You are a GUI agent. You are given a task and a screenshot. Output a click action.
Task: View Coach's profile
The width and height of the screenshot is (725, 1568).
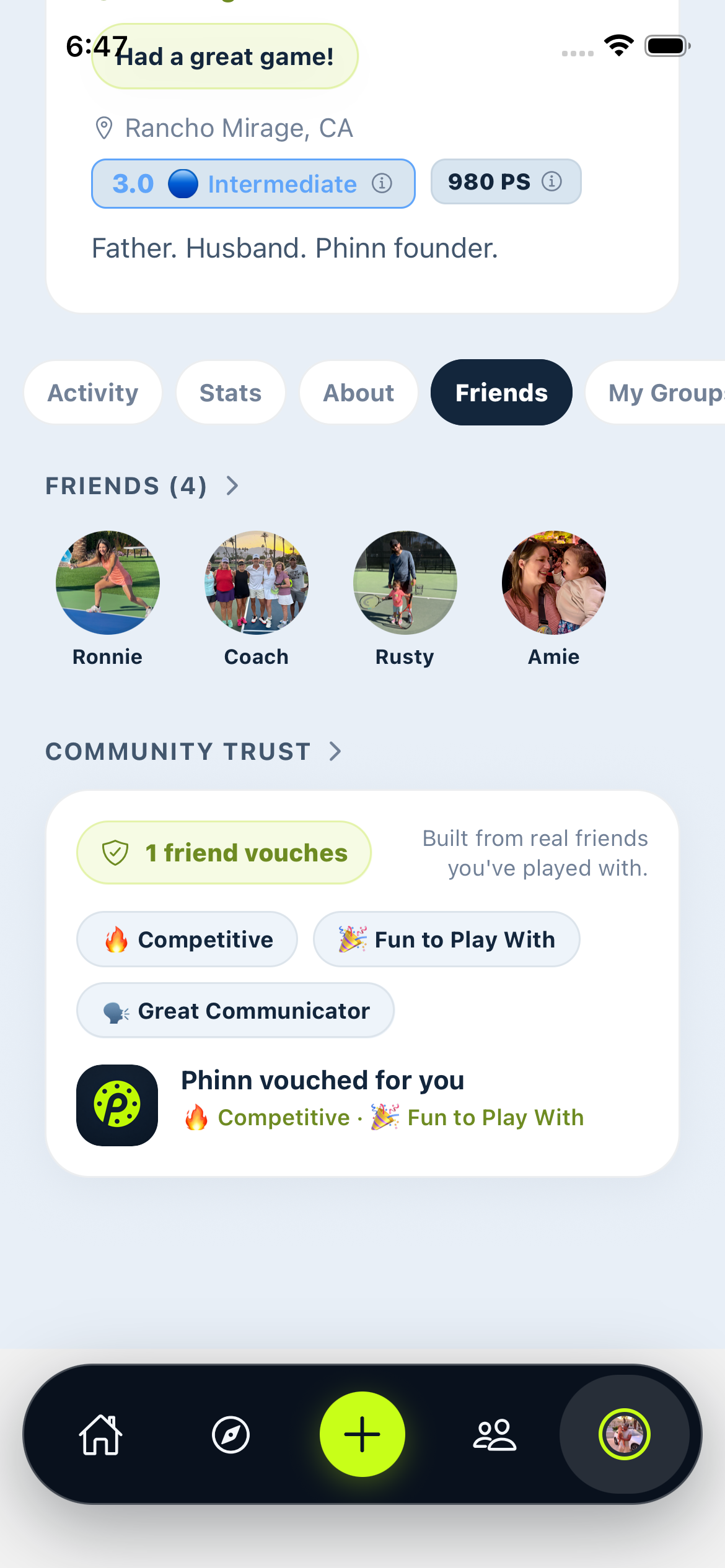click(x=257, y=598)
